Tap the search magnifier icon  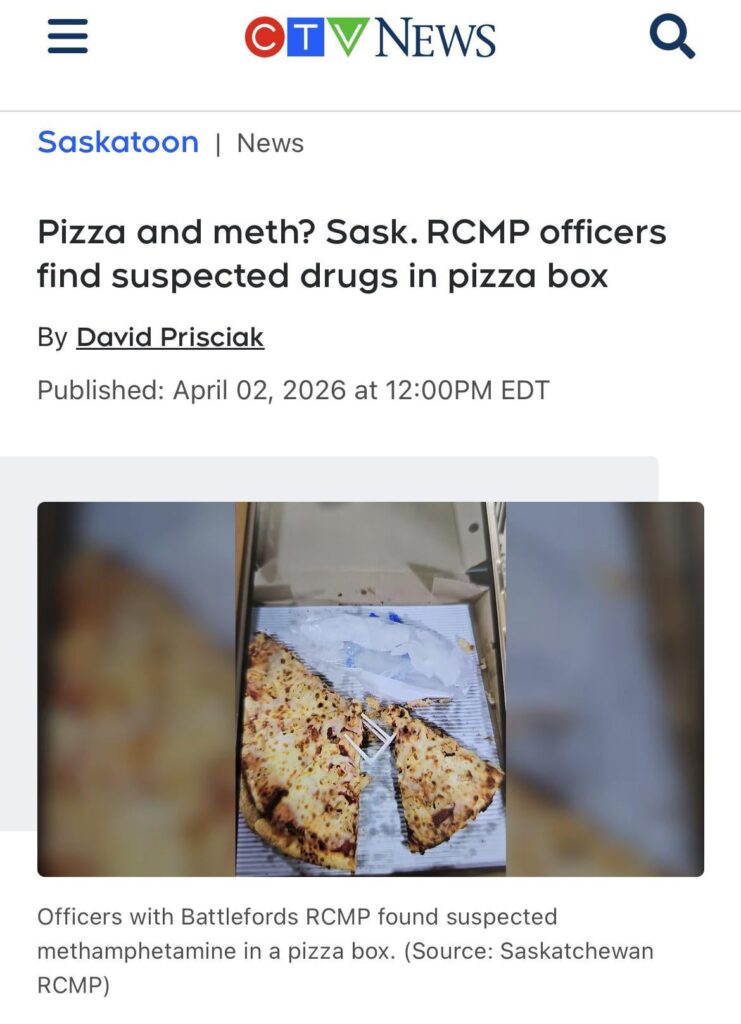[672, 35]
